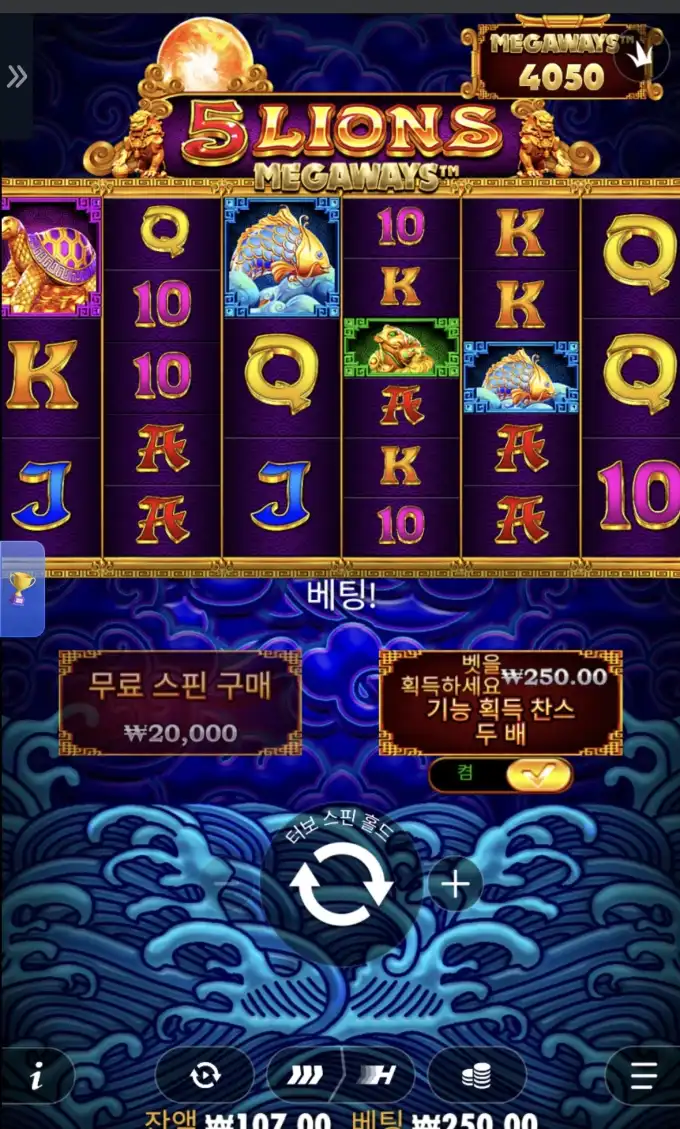Enable turbo spin mode with the H chevrons

[378, 1075]
